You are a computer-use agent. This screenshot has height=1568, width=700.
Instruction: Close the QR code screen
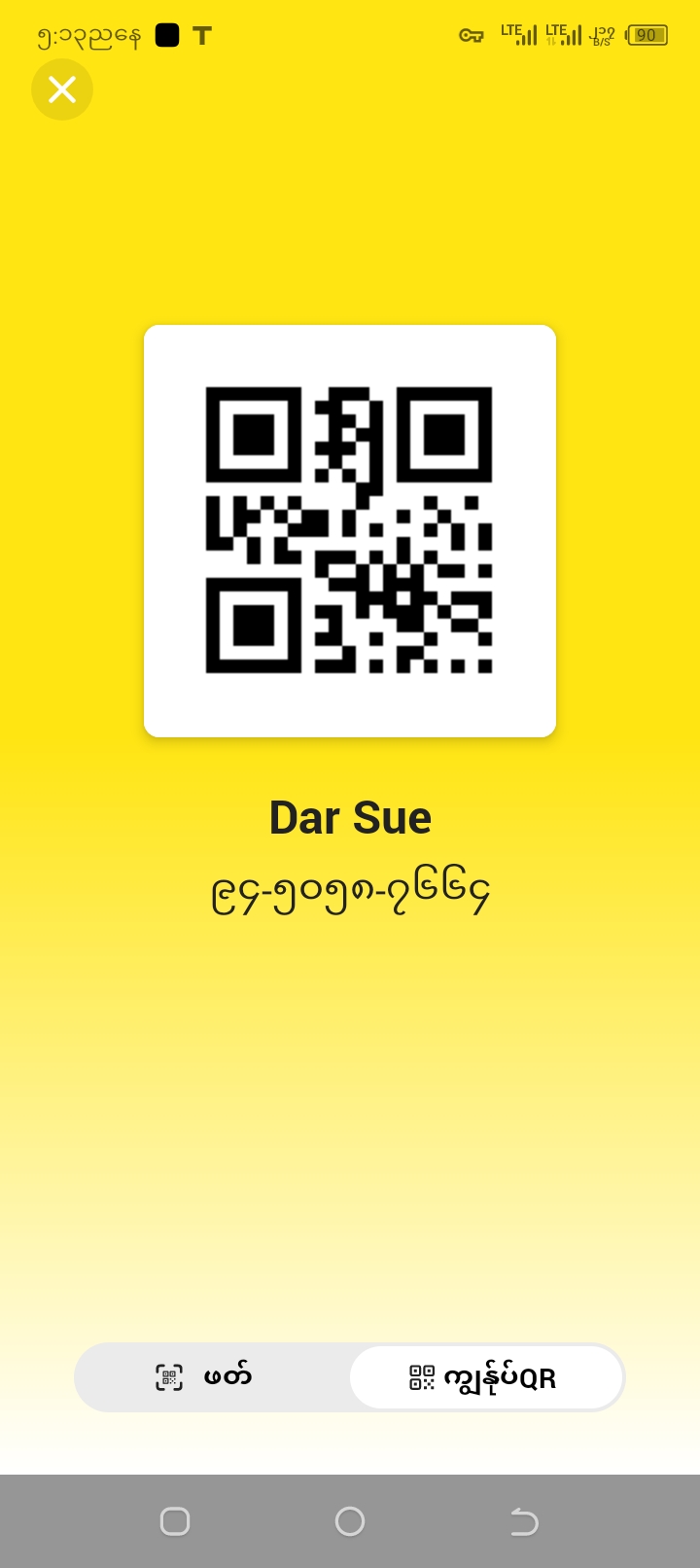62,89
